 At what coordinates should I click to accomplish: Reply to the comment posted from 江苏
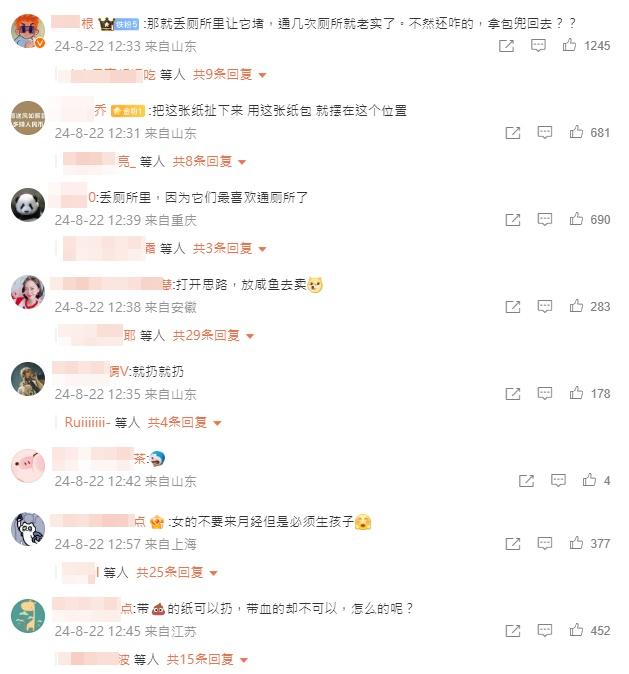544,631
